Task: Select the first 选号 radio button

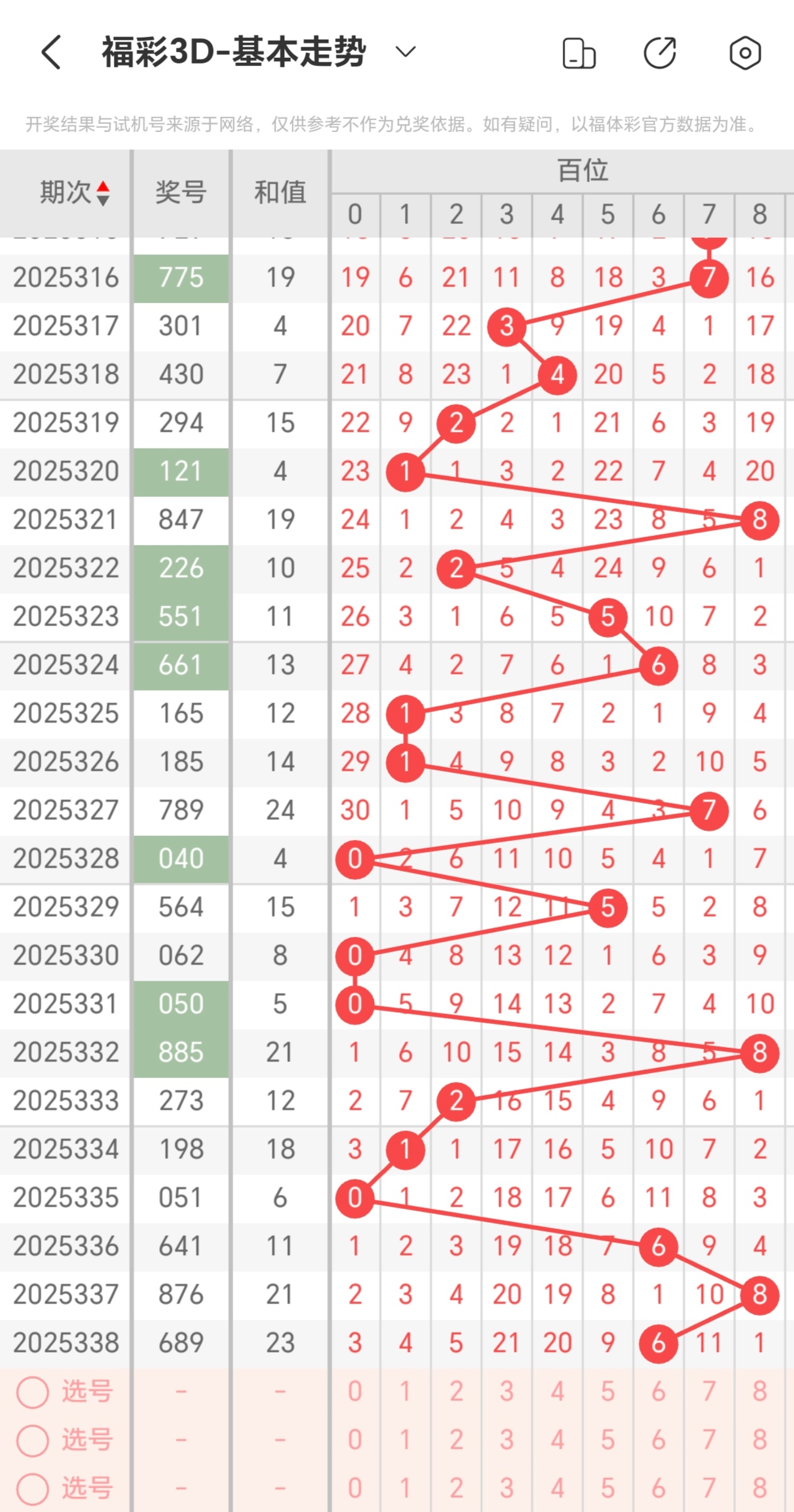Action: (x=33, y=1392)
